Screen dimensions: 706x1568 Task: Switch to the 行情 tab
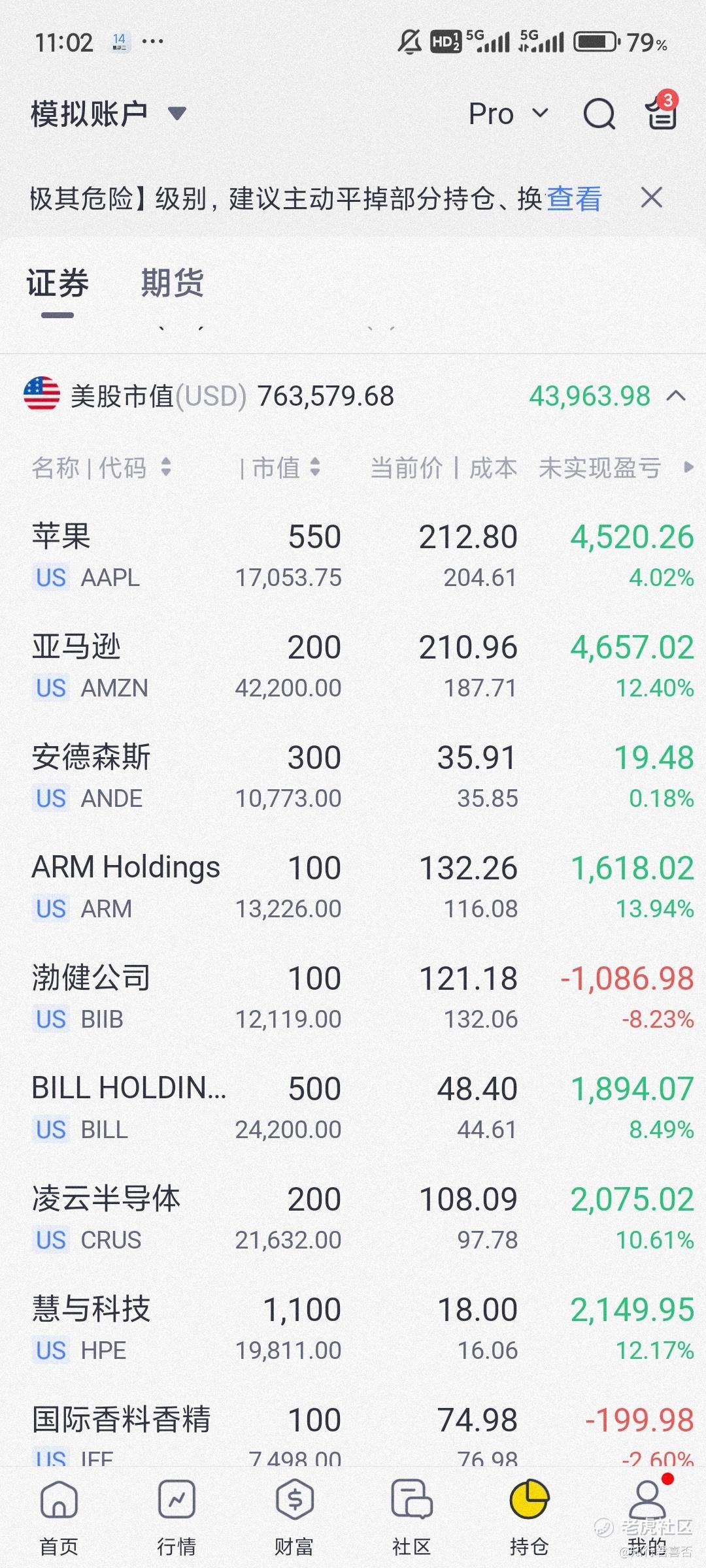coord(176,1517)
